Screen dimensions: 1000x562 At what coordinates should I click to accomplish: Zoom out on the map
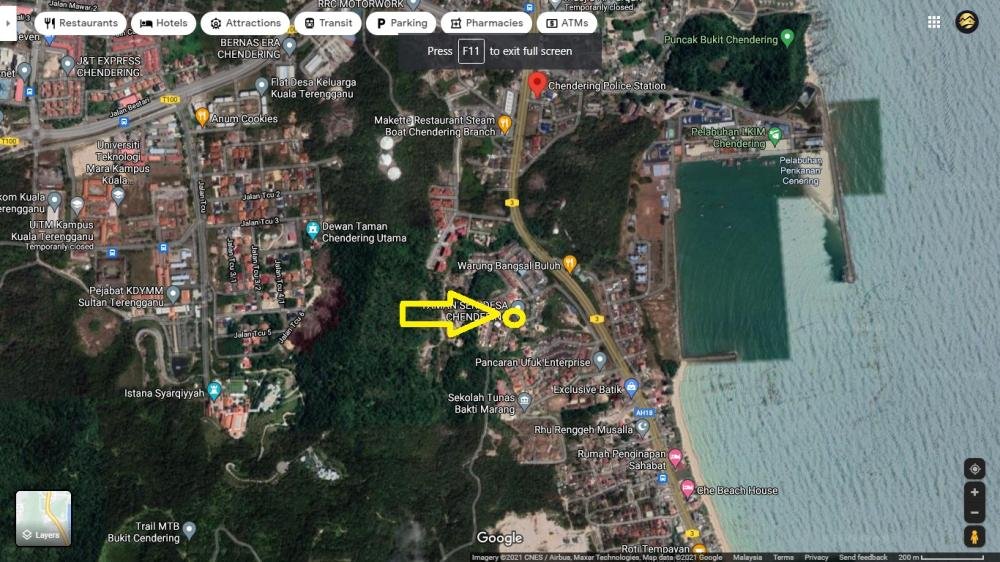click(974, 513)
